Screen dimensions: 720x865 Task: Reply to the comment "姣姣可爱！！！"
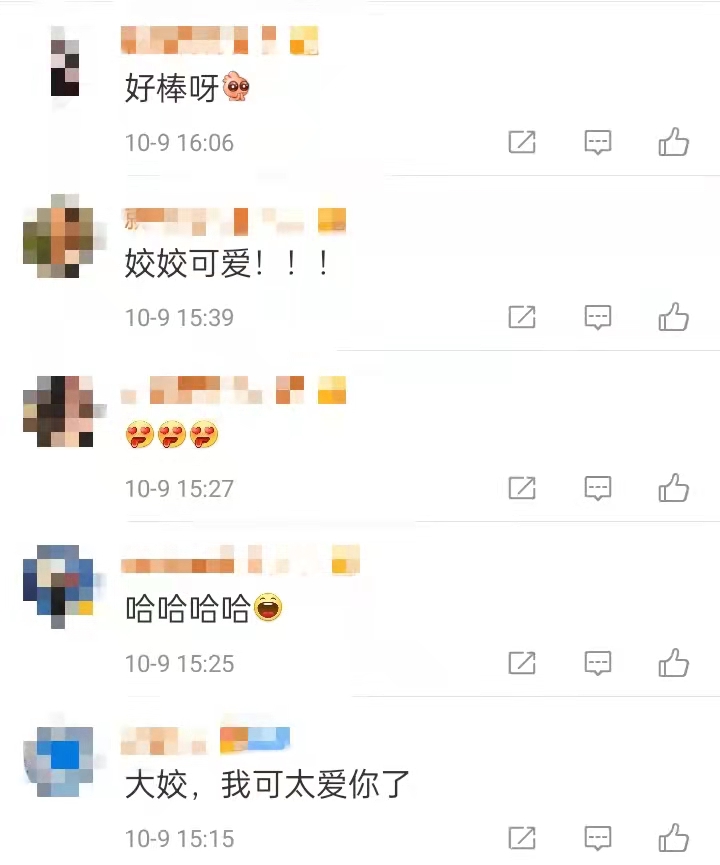(x=598, y=317)
